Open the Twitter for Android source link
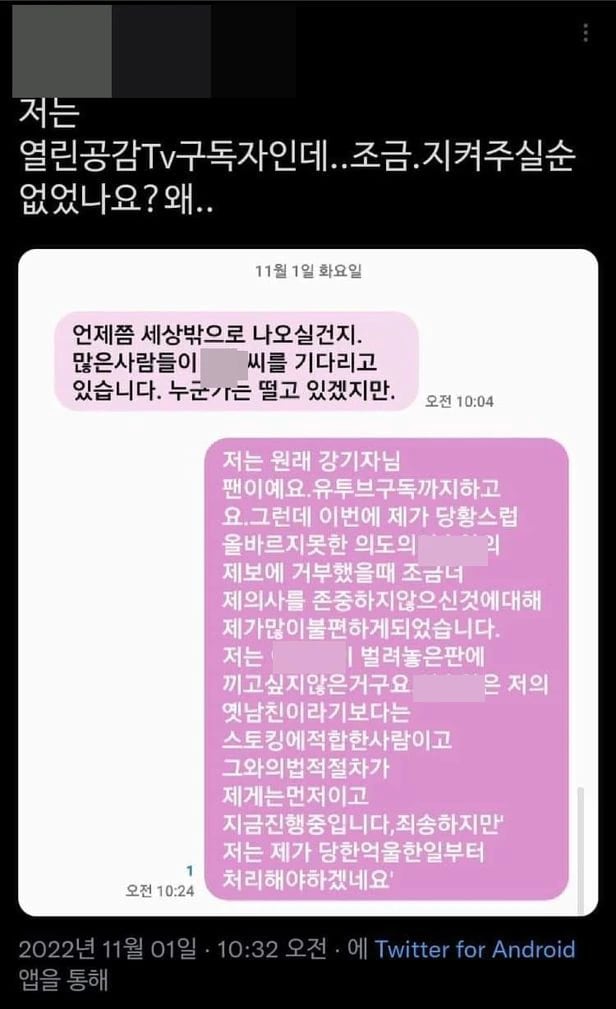The width and height of the screenshot is (616, 1009). [x=476, y=948]
